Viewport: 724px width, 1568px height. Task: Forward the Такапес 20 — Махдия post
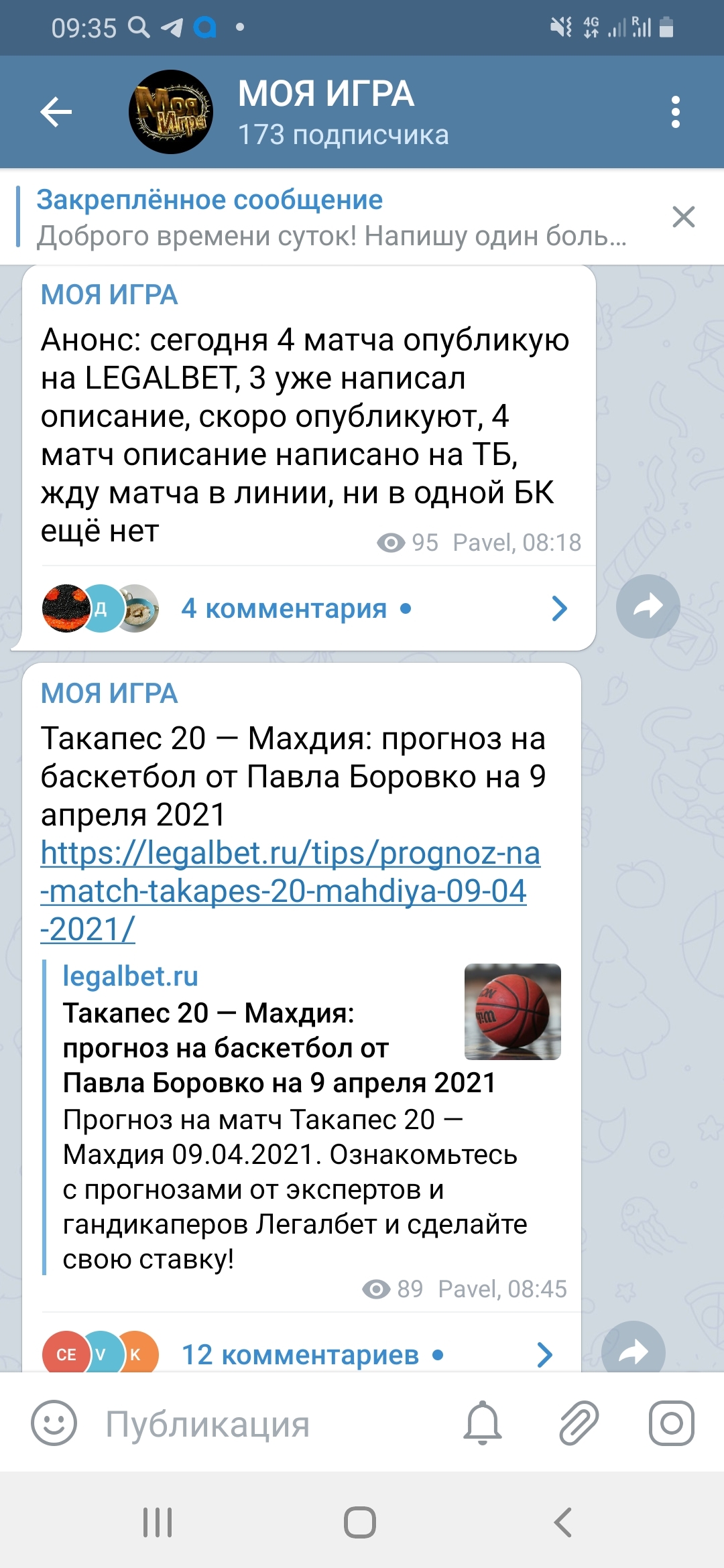click(633, 1350)
